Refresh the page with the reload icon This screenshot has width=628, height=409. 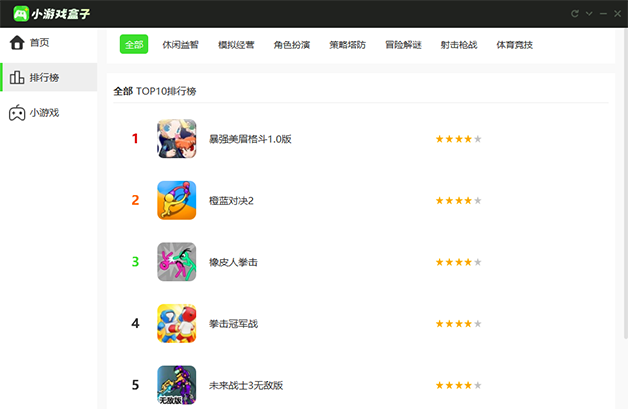[x=574, y=13]
